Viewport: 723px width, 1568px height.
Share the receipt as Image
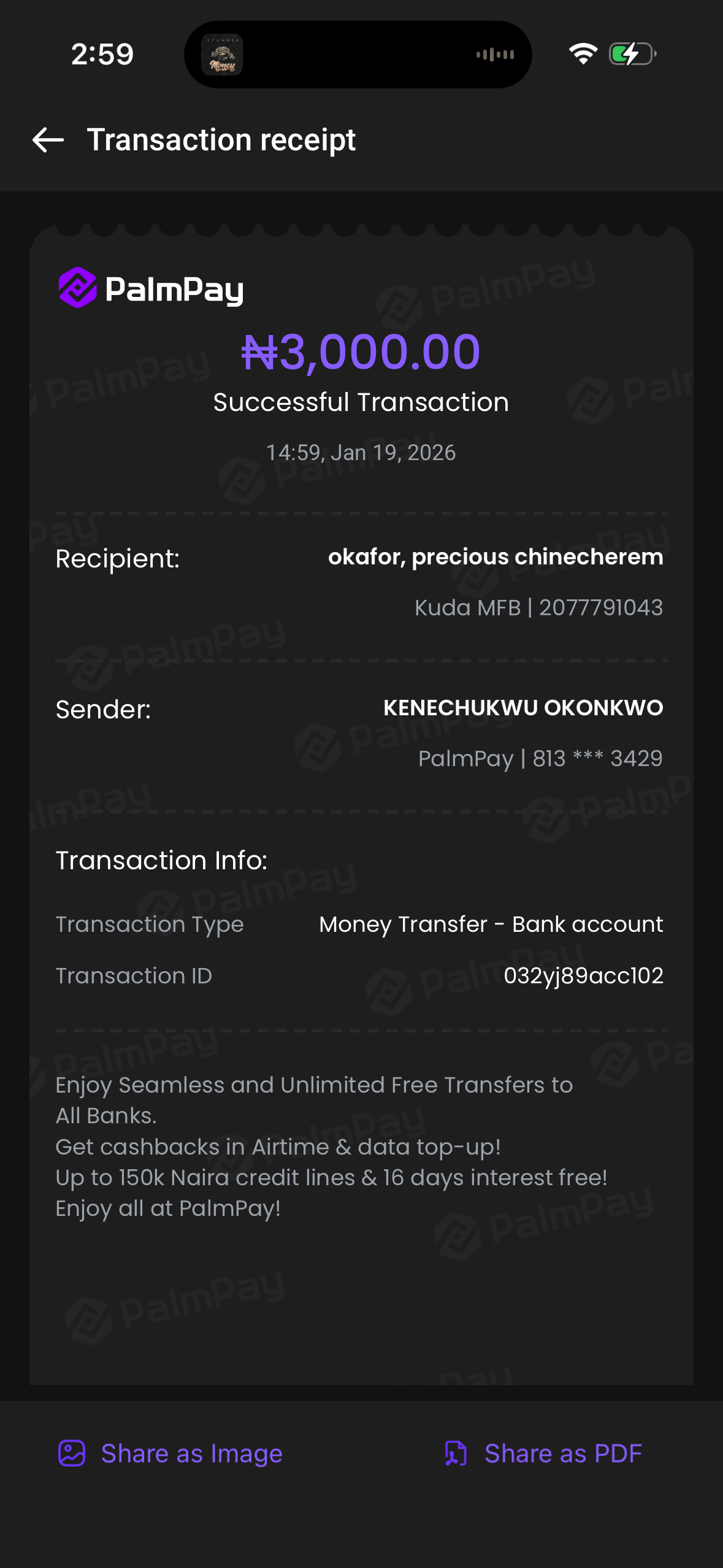tap(170, 1453)
